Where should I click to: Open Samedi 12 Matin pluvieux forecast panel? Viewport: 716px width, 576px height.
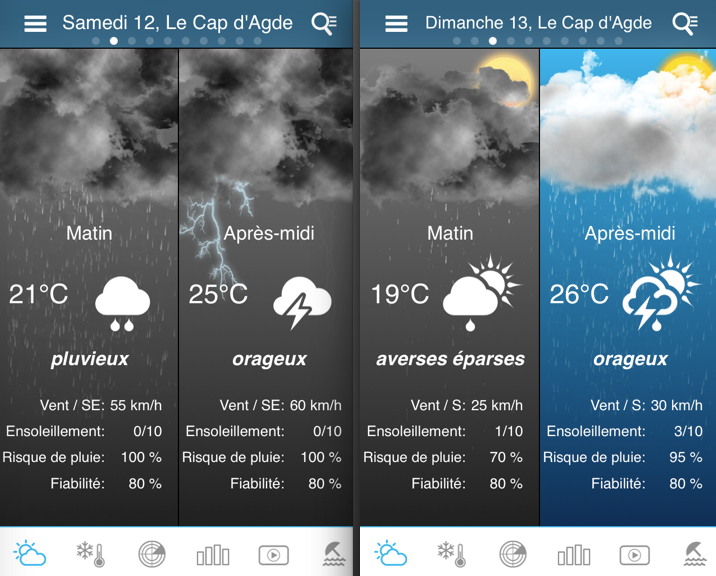[x=89, y=300]
